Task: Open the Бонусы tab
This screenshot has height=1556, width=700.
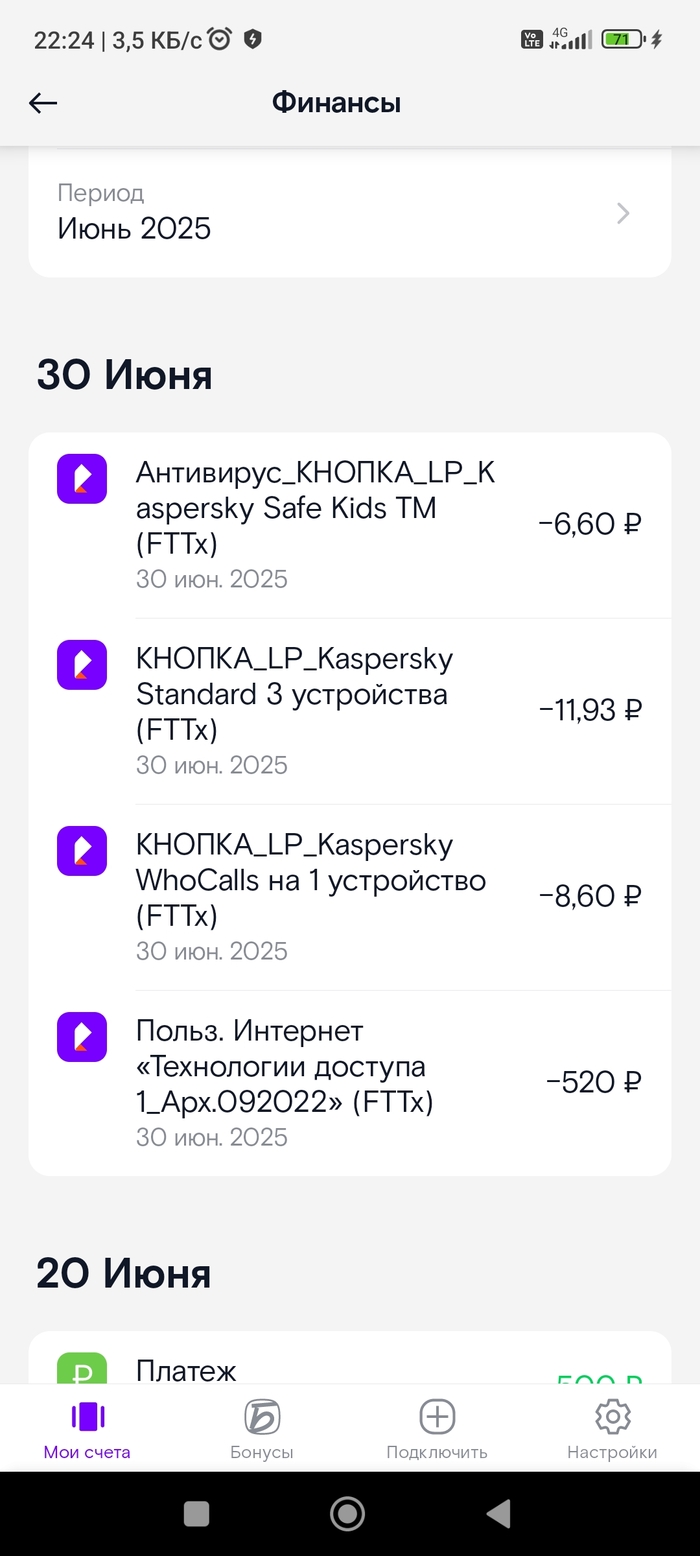Action: 262,1429
